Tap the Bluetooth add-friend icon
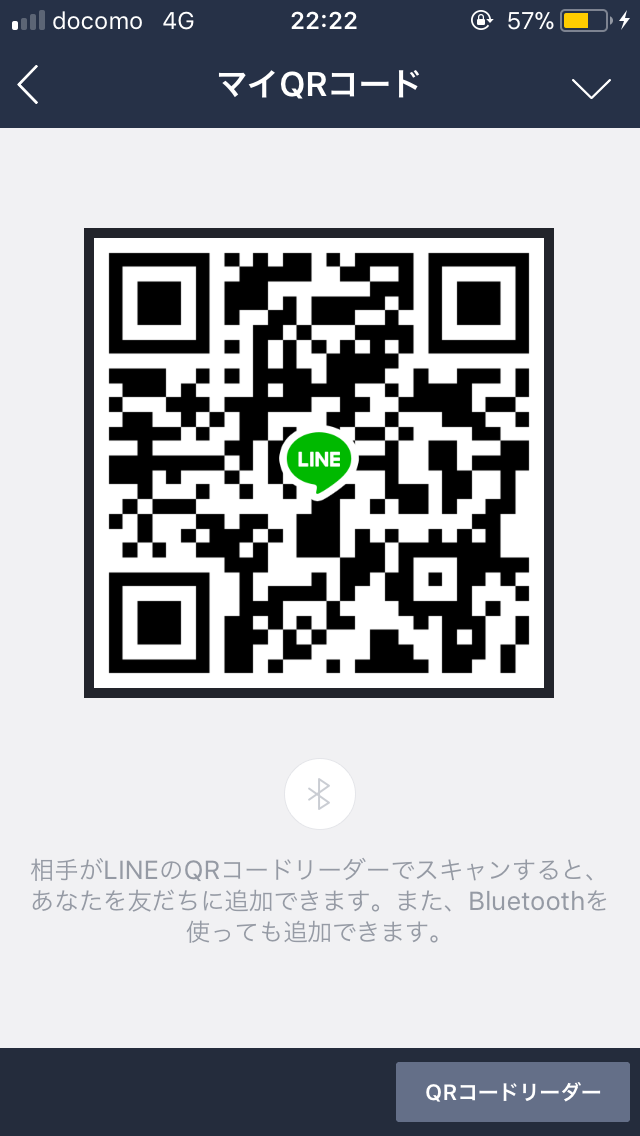 319,794
